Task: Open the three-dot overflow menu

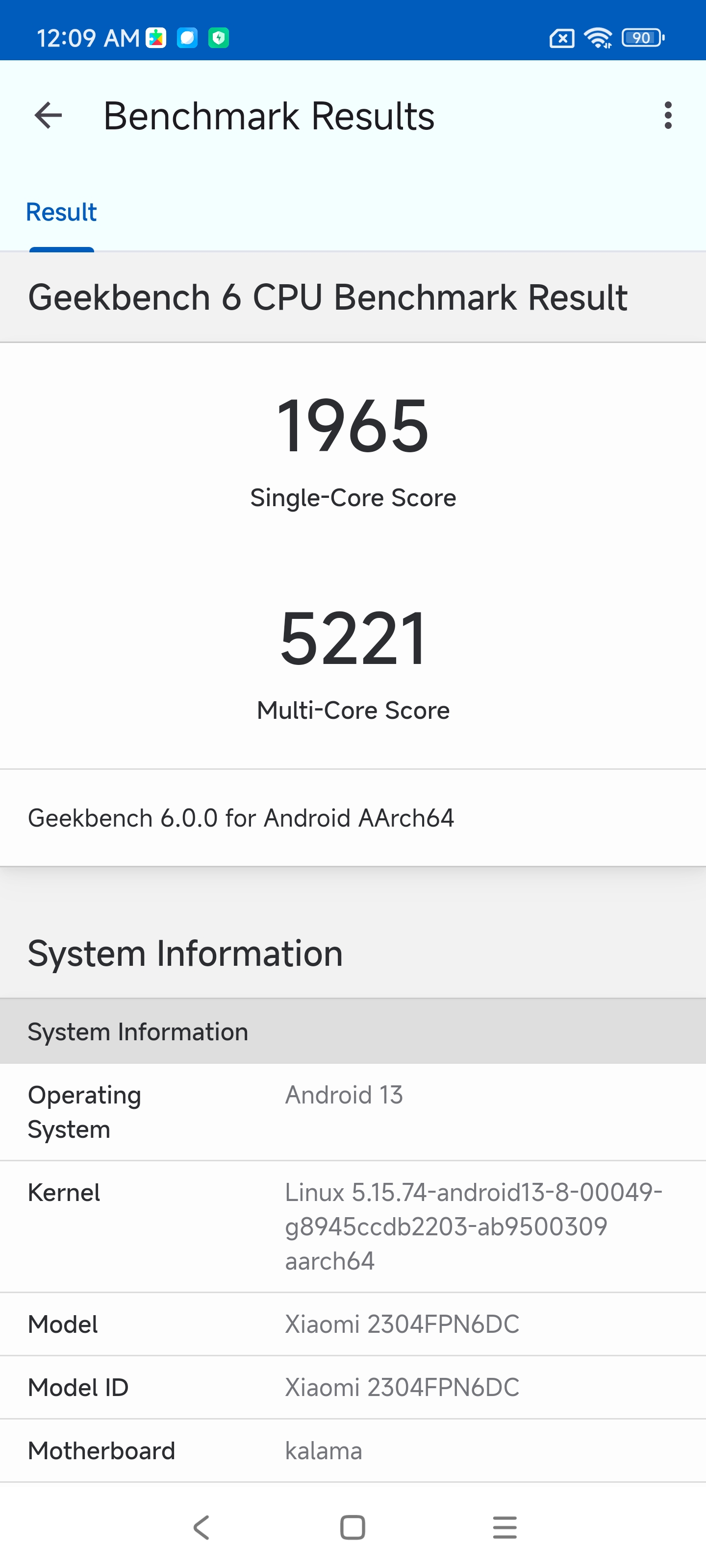Action: (x=668, y=116)
